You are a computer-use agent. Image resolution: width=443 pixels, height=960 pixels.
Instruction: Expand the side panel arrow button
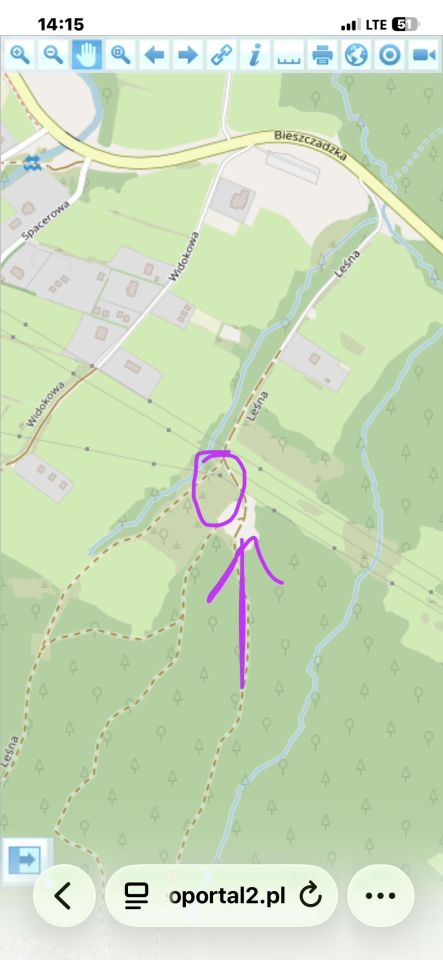[x=24, y=860]
